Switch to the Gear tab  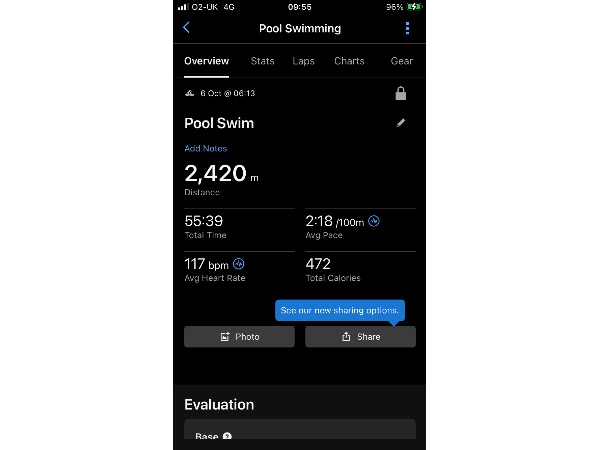[x=401, y=61]
